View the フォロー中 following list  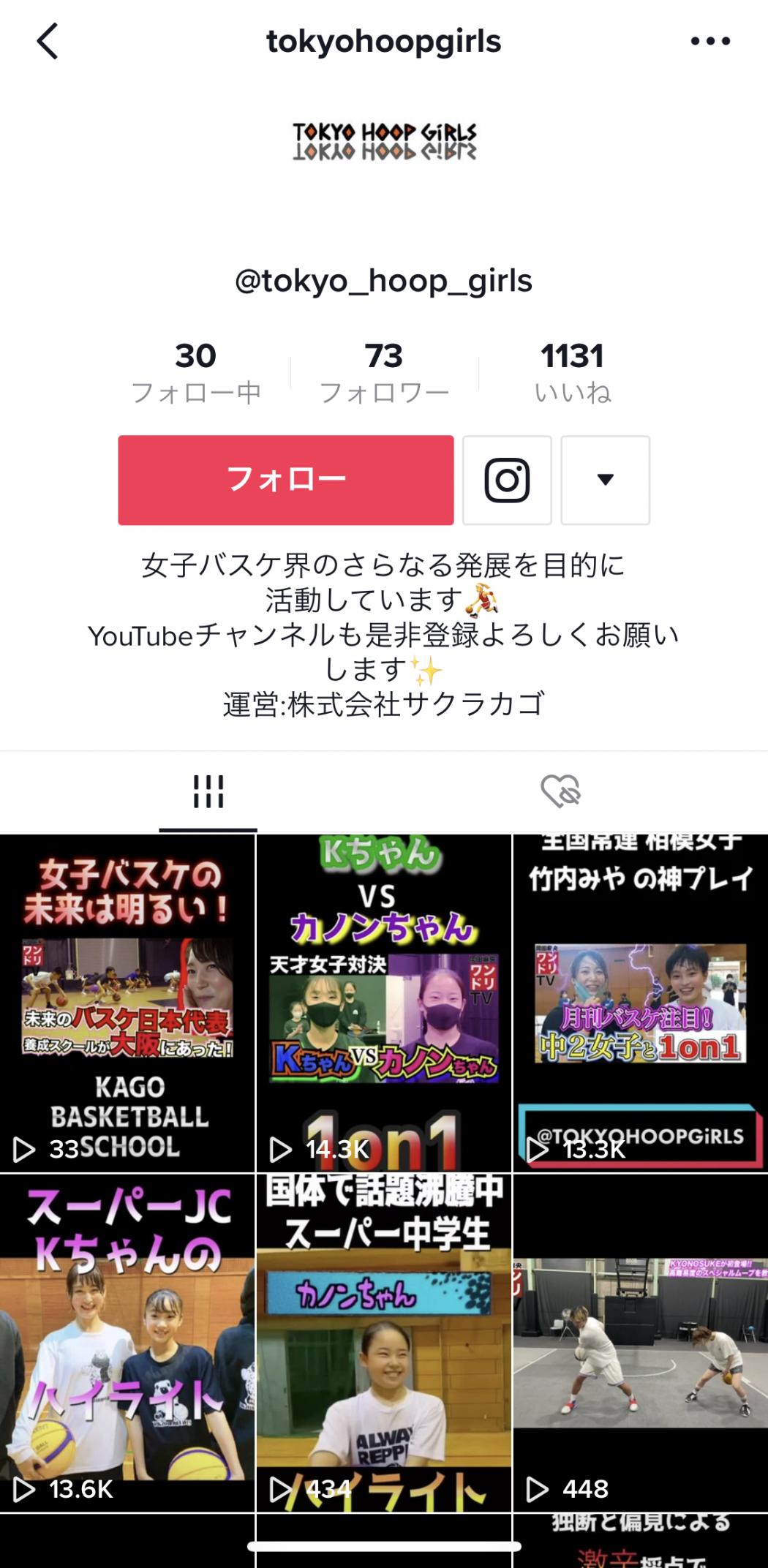[195, 373]
